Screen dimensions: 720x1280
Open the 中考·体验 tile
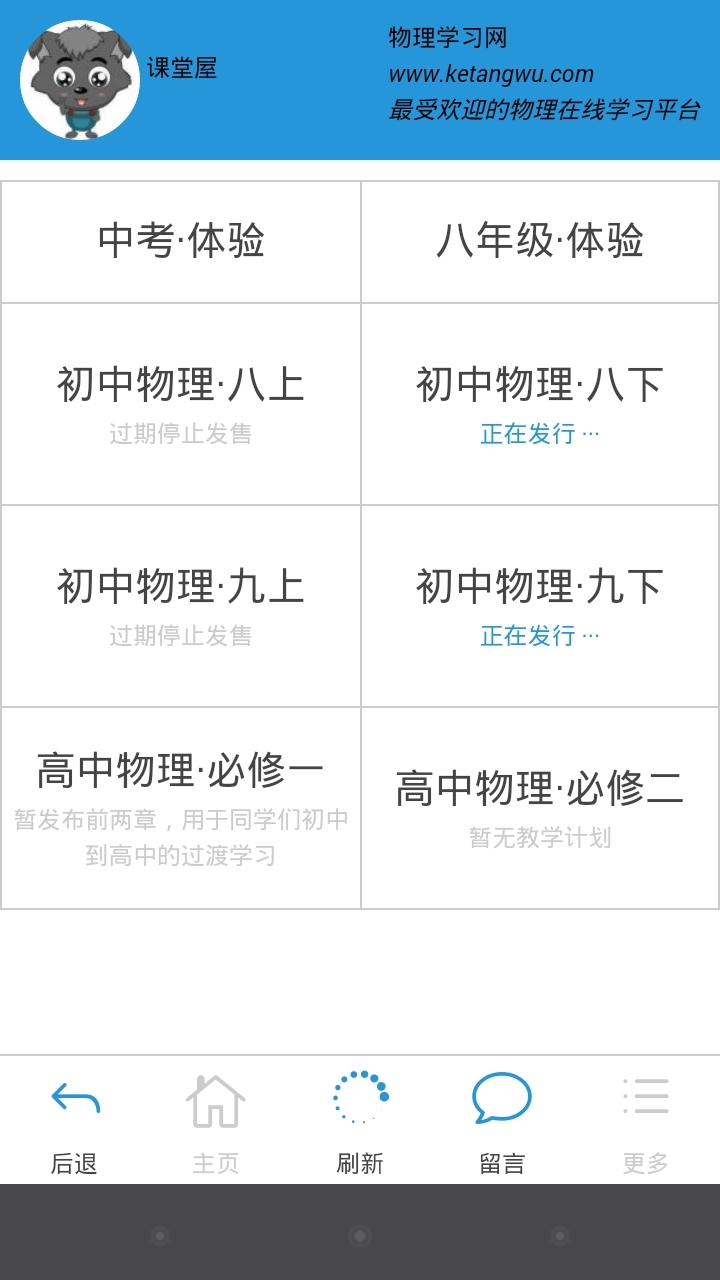pos(181,242)
